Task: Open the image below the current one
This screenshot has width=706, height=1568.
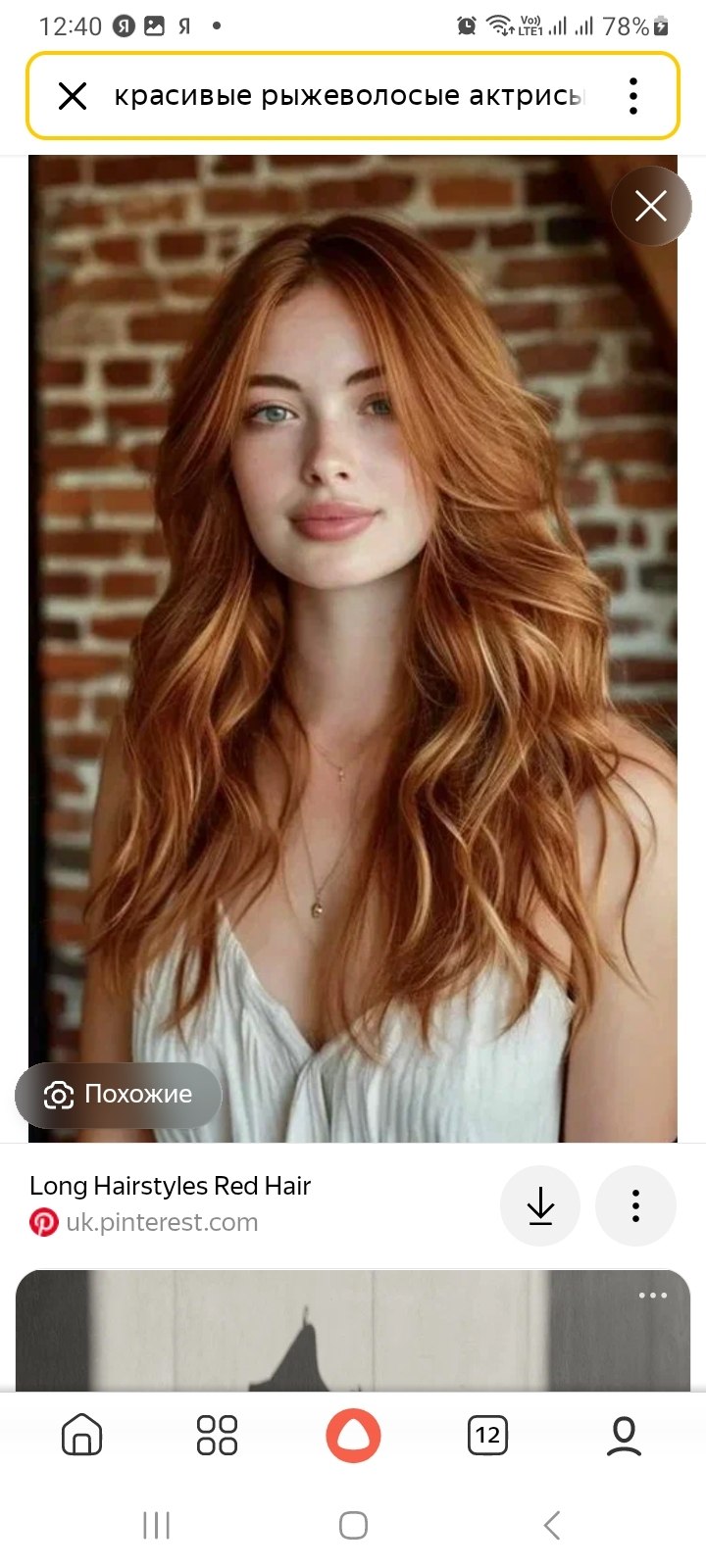Action: [353, 1331]
